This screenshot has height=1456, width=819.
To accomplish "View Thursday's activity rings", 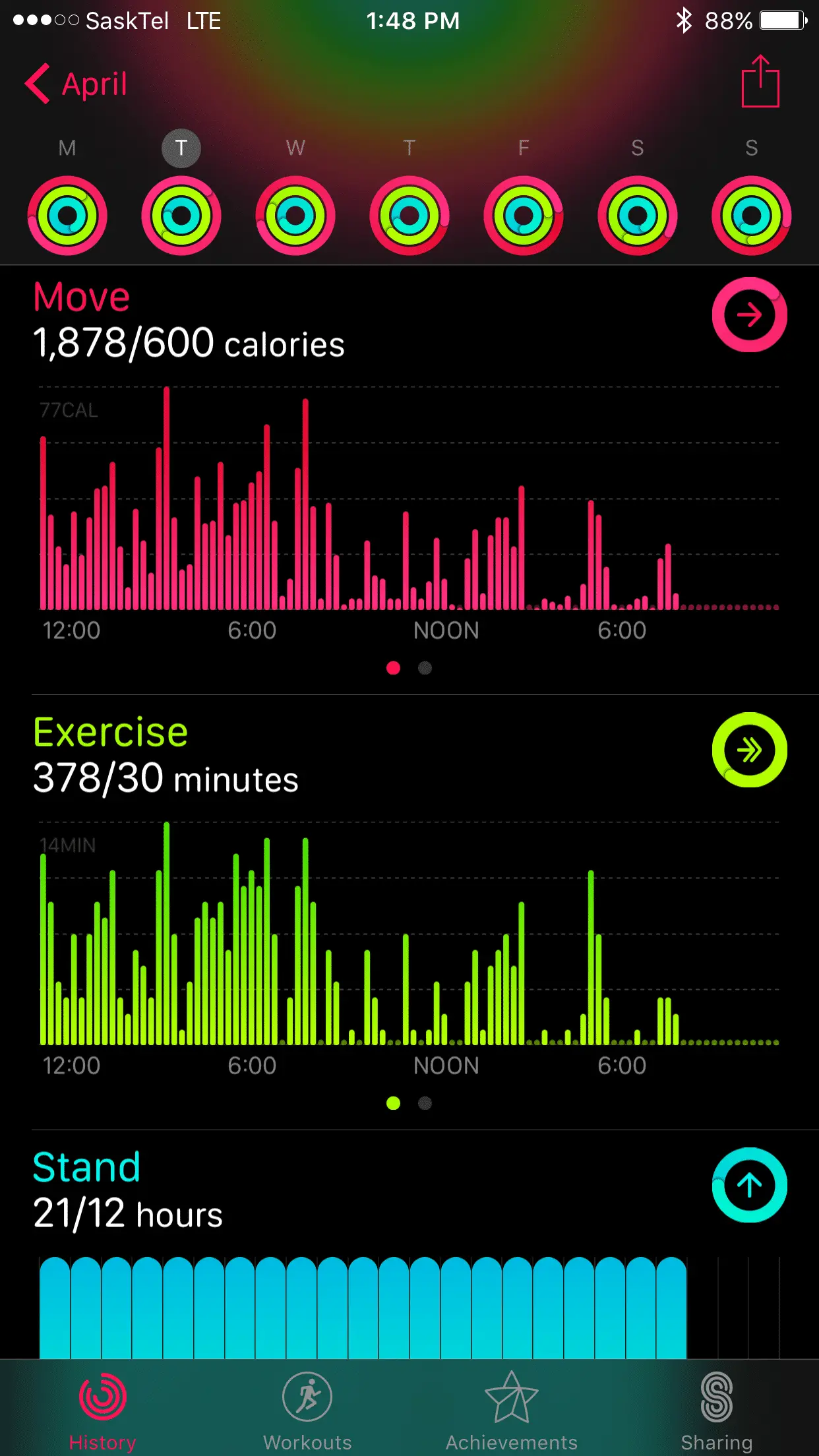I will (x=409, y=215).
